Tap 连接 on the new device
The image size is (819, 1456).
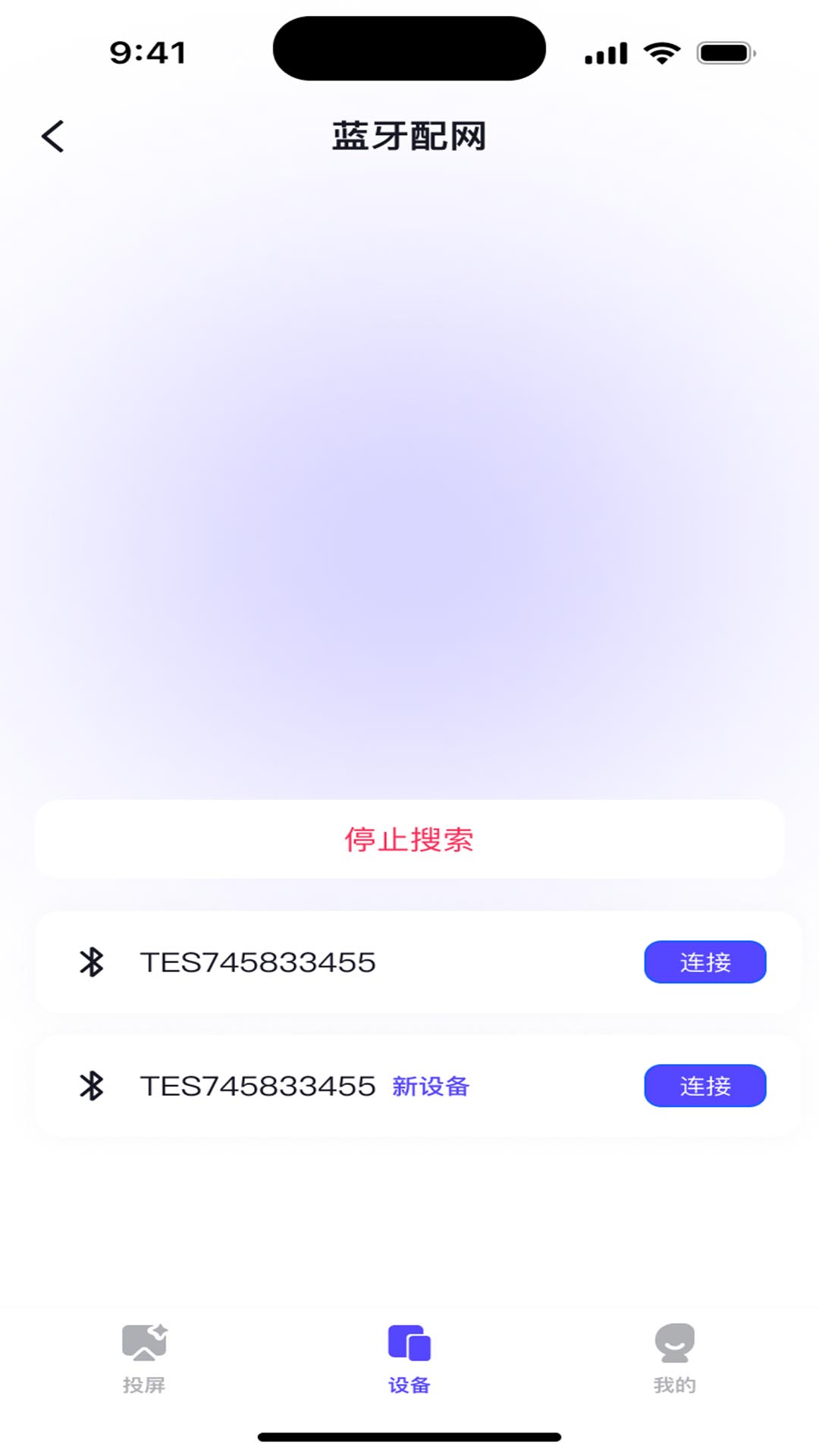[x=704, y=1086]
